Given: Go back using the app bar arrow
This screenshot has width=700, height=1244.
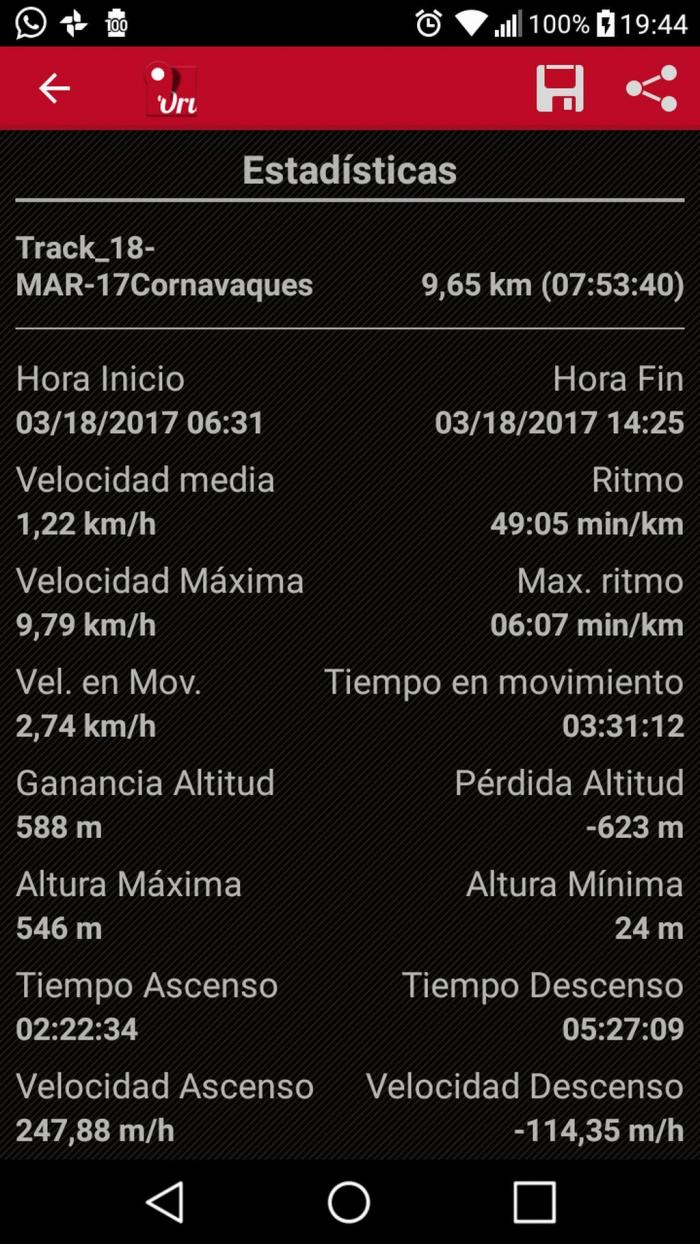Looking at the screenshot, I should [54, 88].
